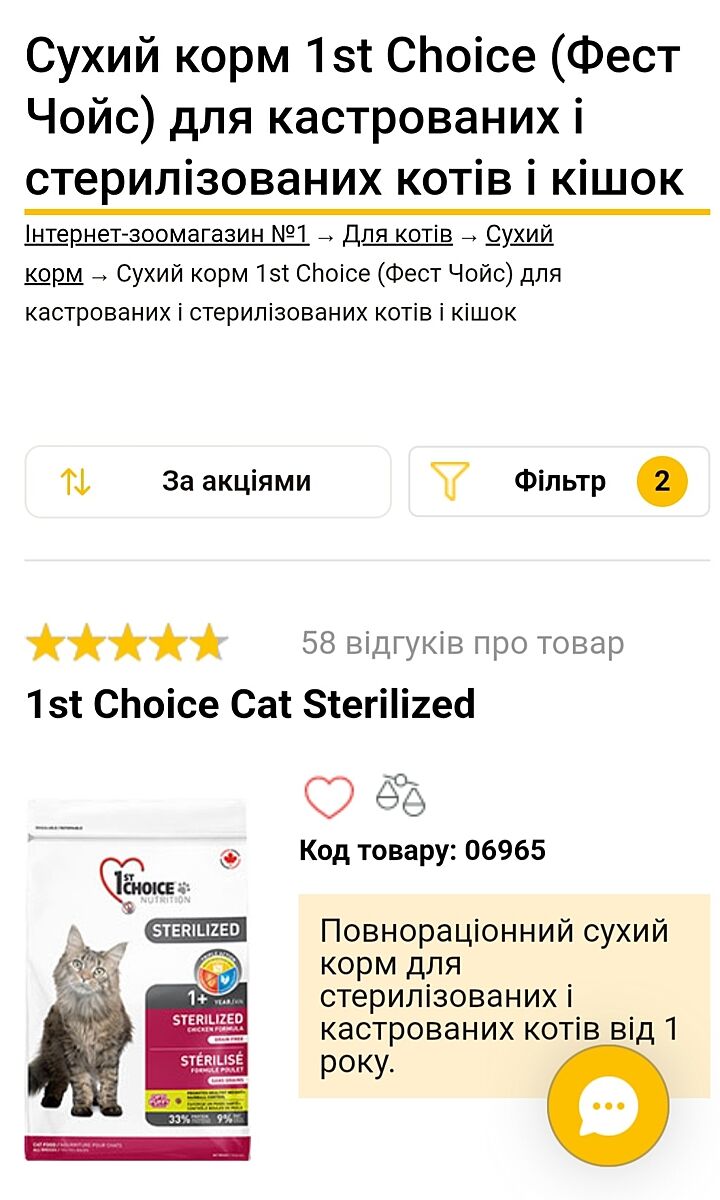
Task: Start a chat via the yellow chat bubble
Action: point(608,1105)
